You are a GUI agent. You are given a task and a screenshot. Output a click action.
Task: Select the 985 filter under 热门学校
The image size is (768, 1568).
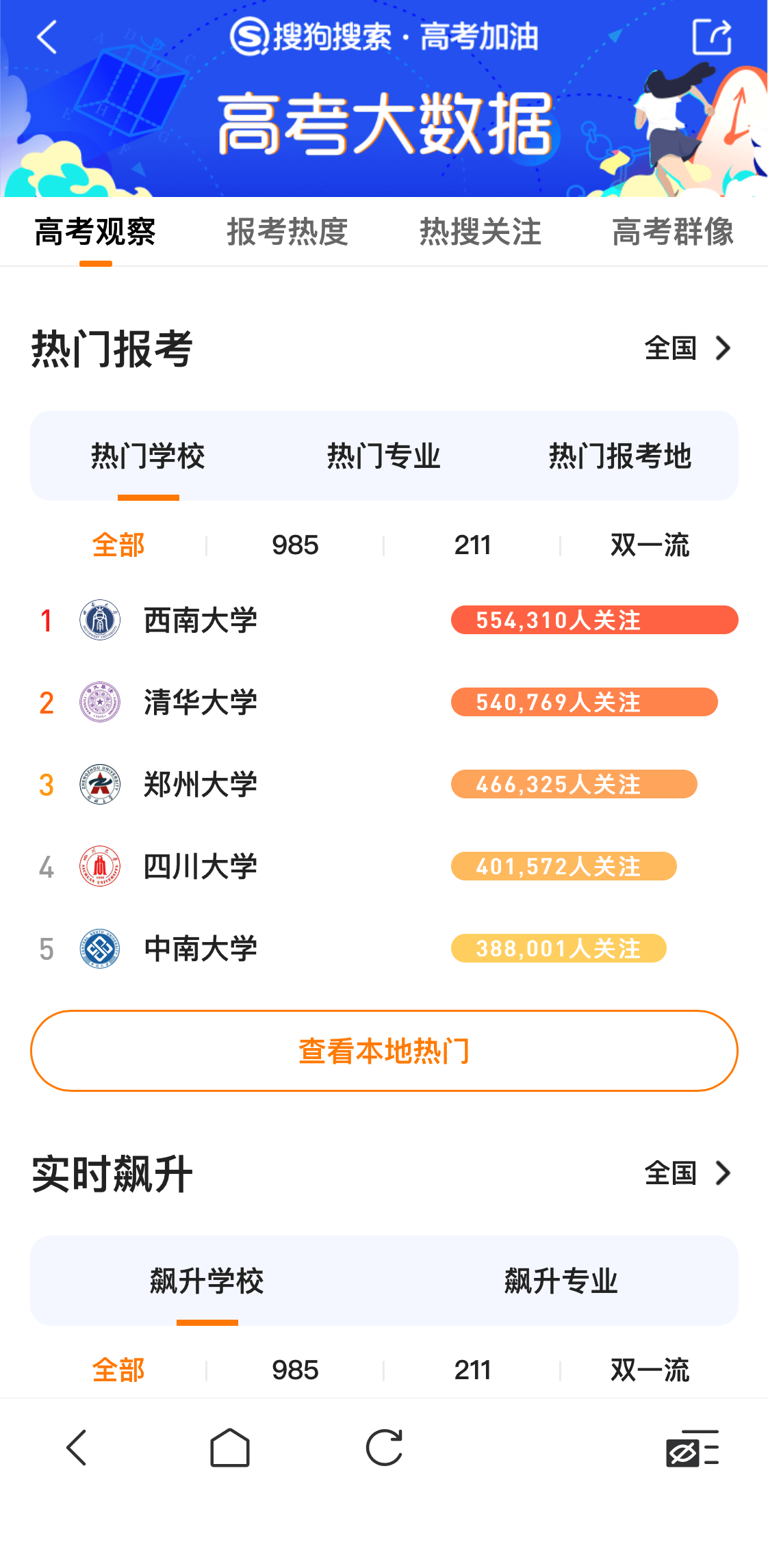[296, 545]
